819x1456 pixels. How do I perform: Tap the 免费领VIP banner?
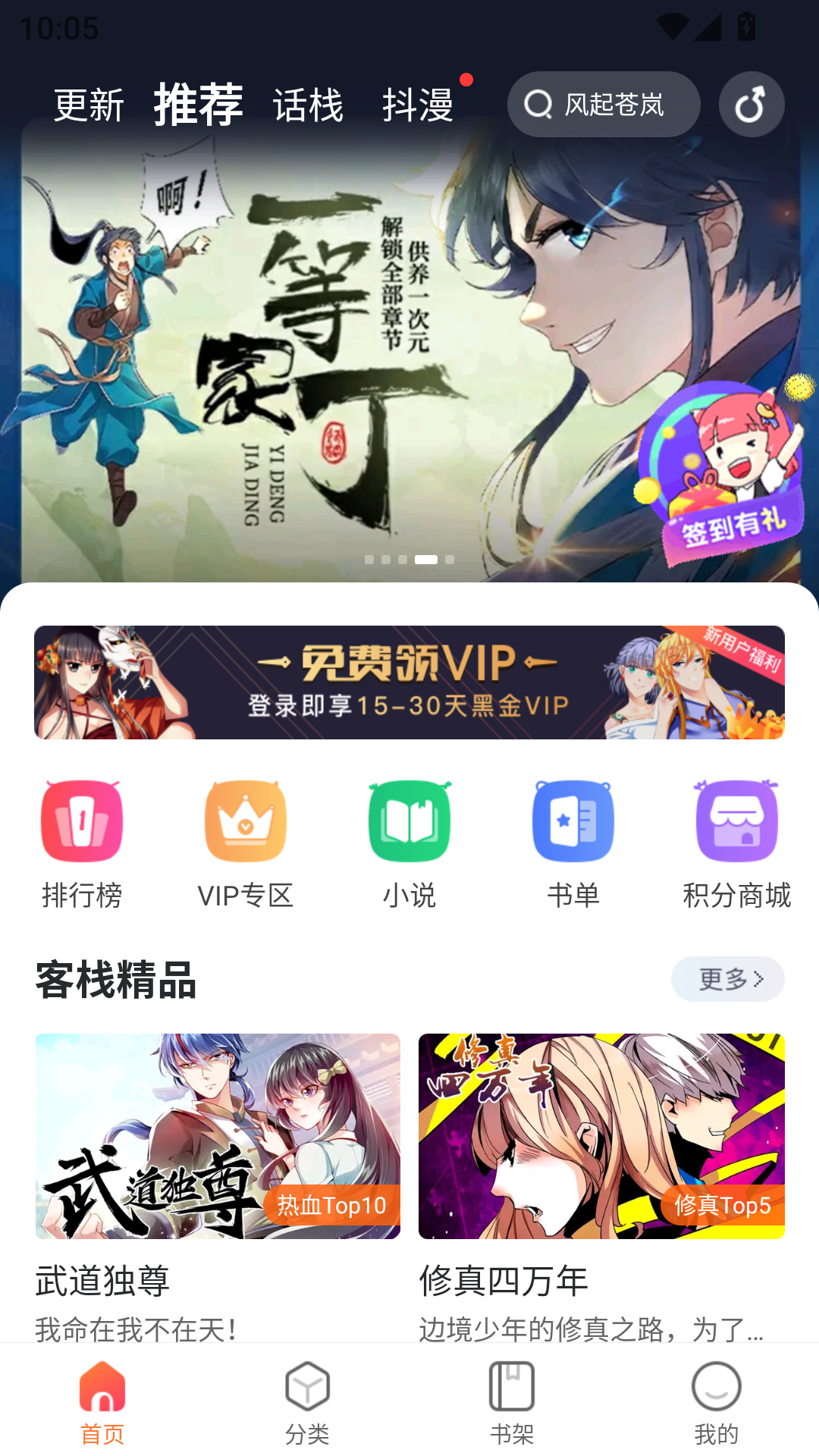pos(409,682)
